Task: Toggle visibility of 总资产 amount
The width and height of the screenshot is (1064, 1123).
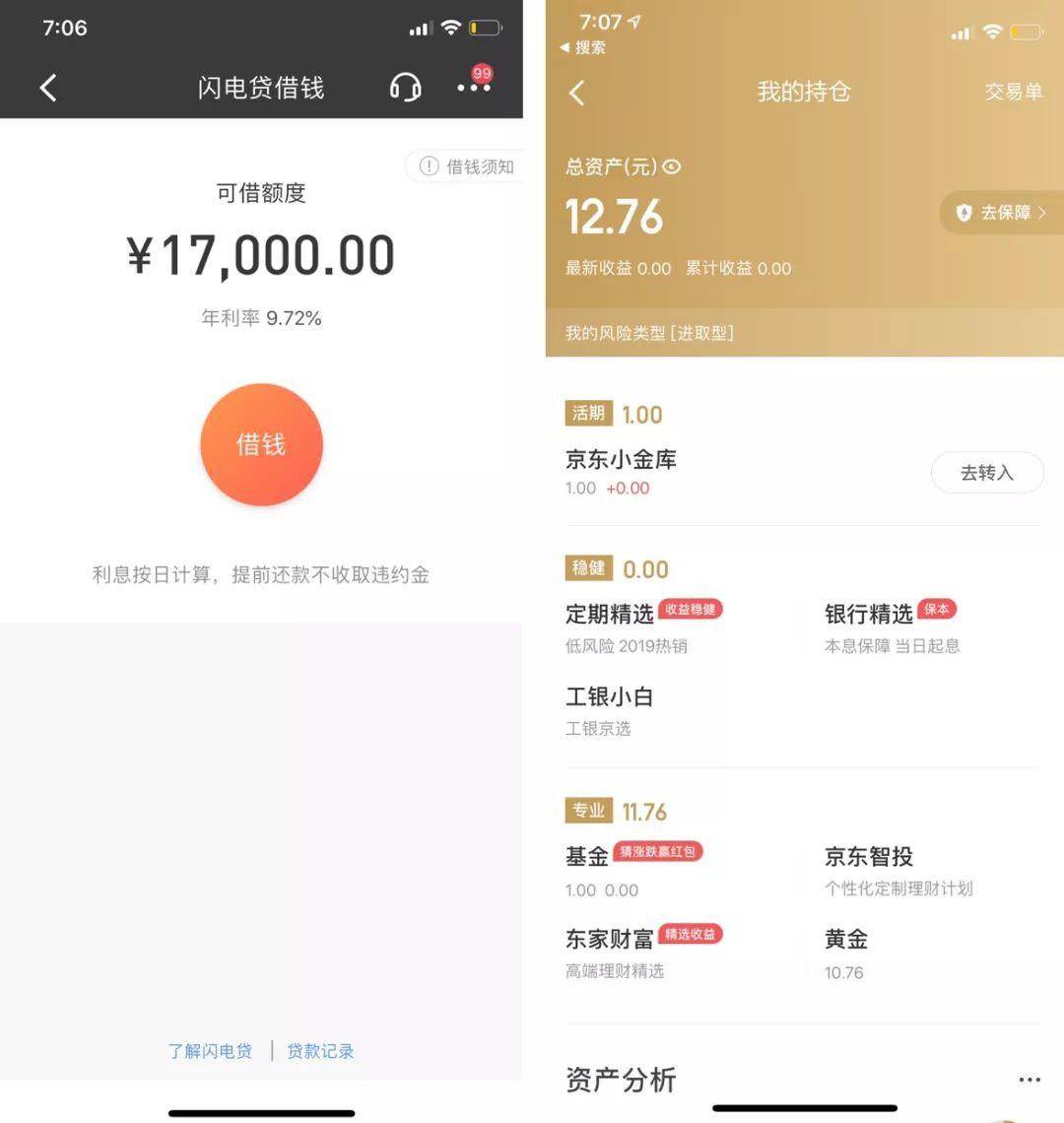Action: tap(671, 167)
